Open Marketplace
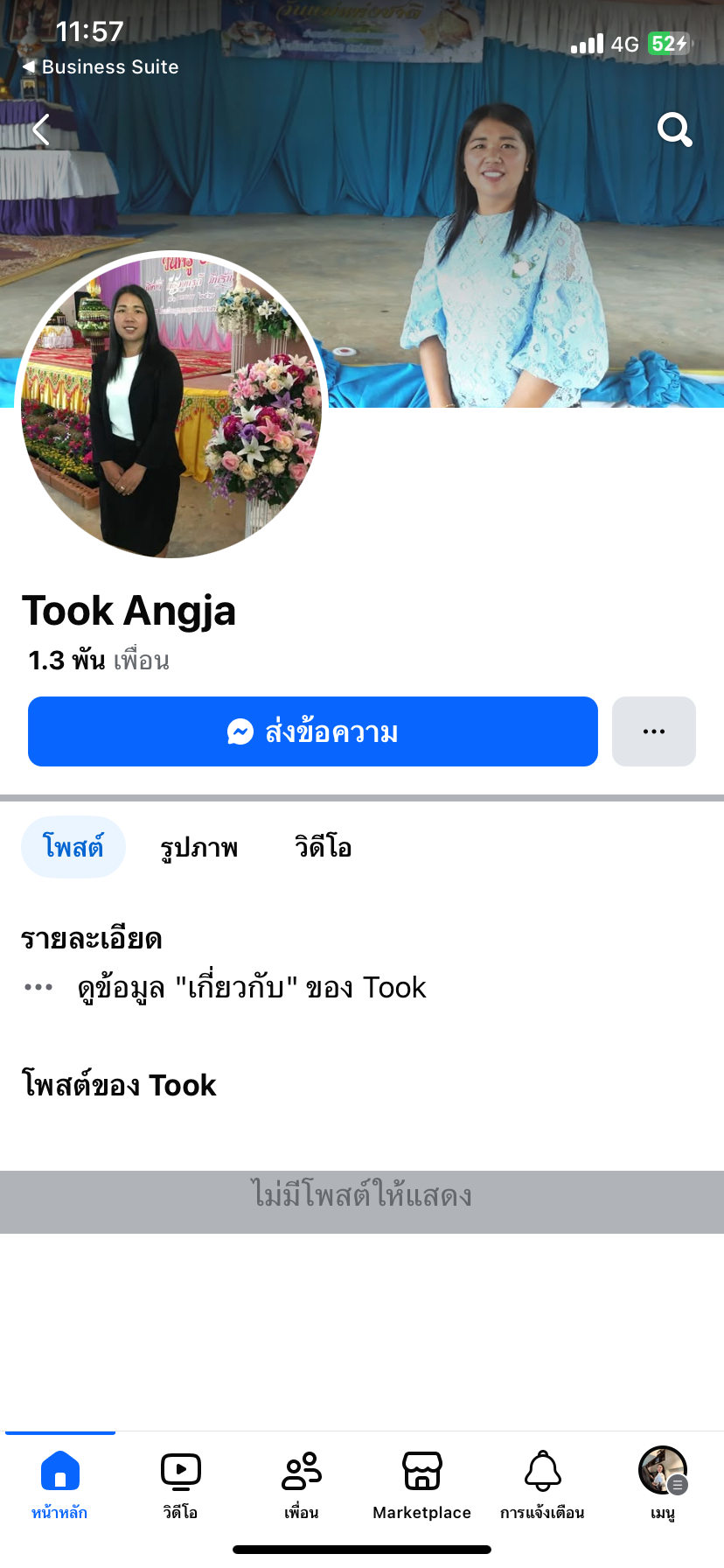This screenshot has height=1568, width=724. click(421, 1484)
